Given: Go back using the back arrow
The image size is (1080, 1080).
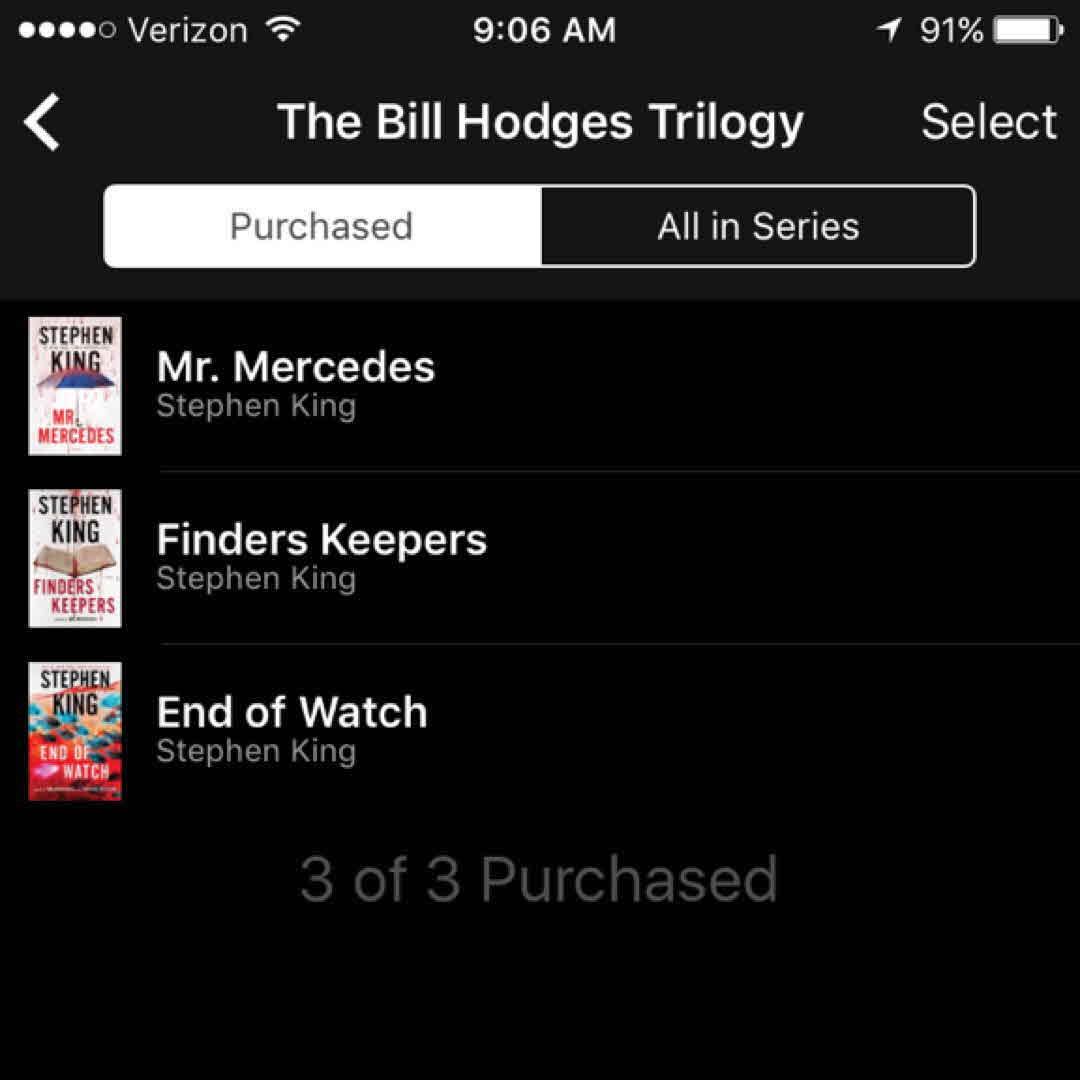Looking at the screenshot, I should (x=42, y=123).
